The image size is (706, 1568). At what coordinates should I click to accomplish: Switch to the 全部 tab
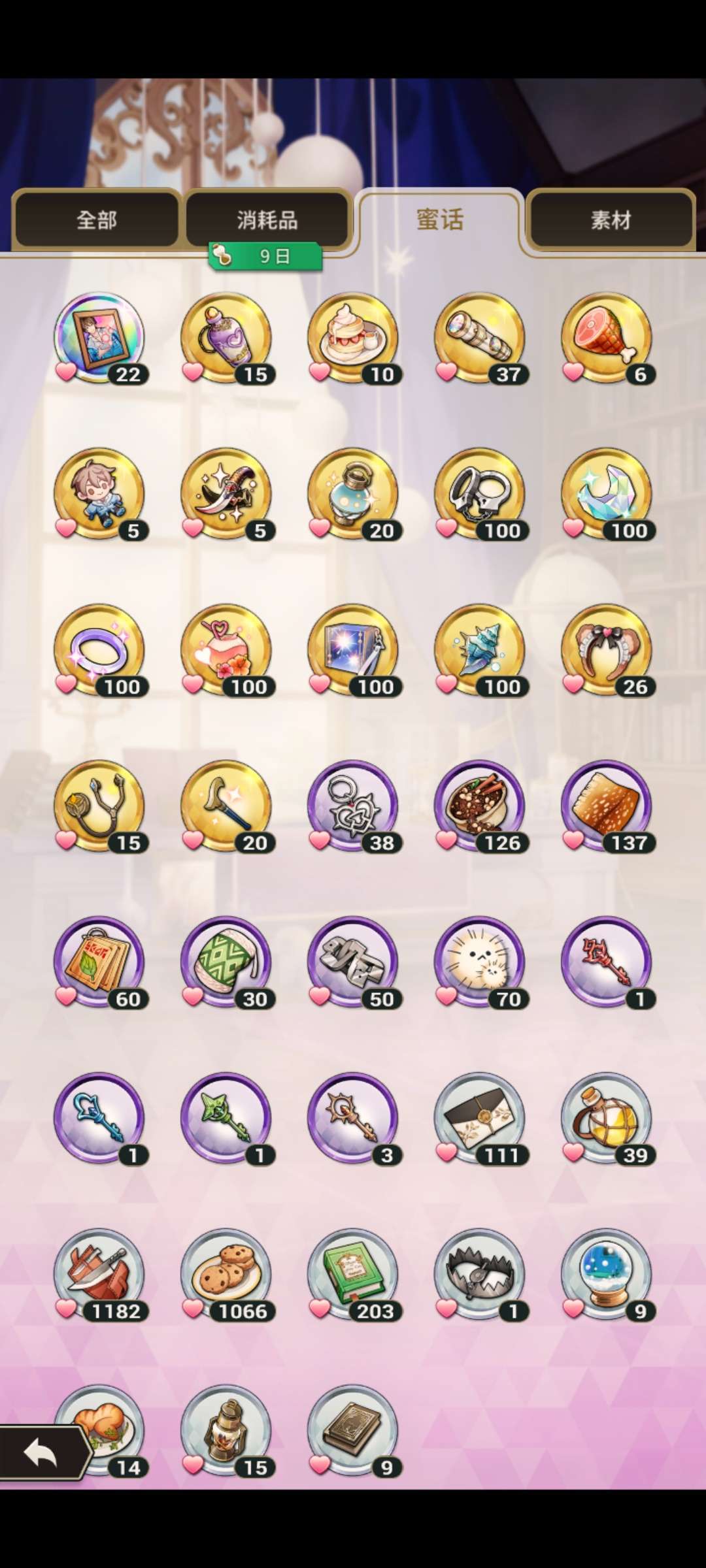pyautogui.click(x=96, y=220)
